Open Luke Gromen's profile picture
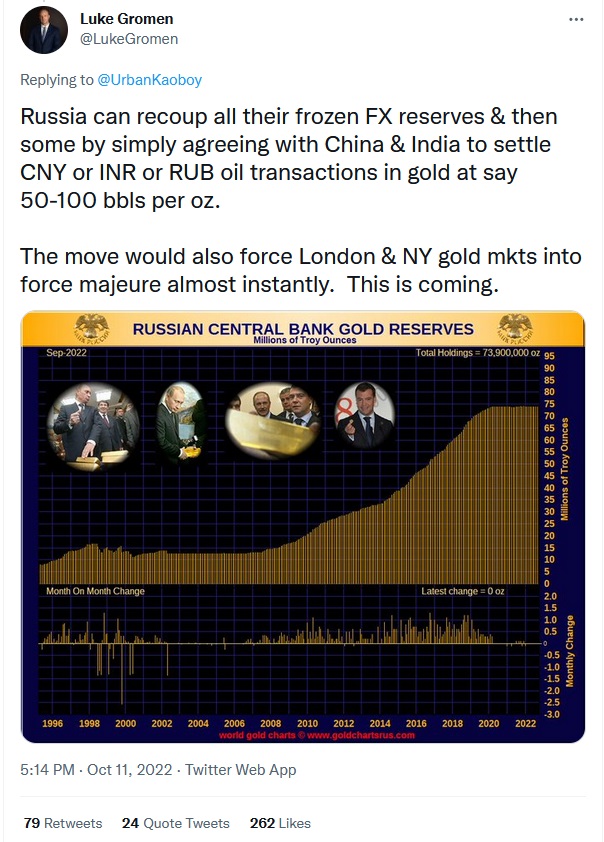The image size is (604, 842). [44, 30]
